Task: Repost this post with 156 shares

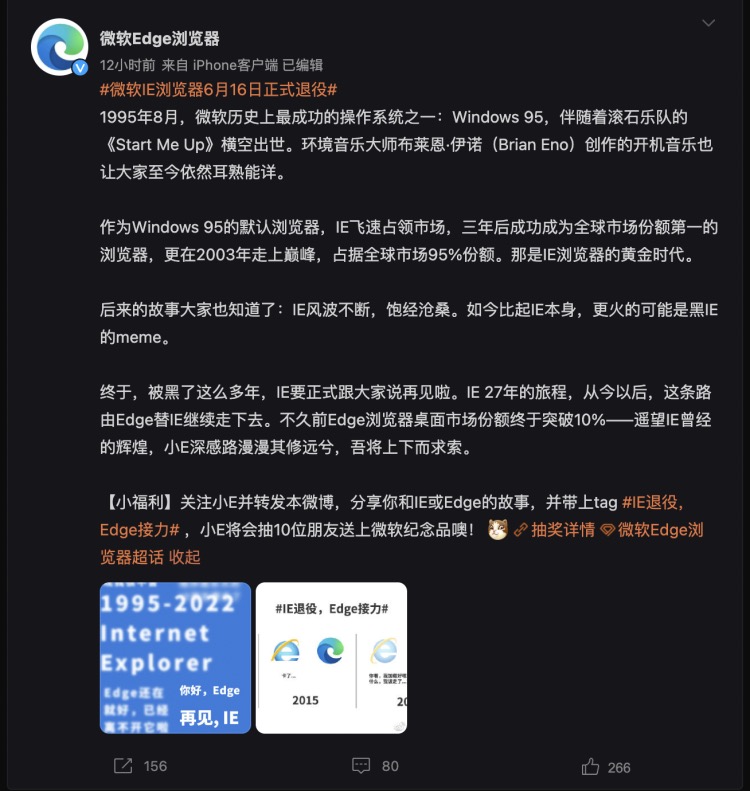Action: 140,766
